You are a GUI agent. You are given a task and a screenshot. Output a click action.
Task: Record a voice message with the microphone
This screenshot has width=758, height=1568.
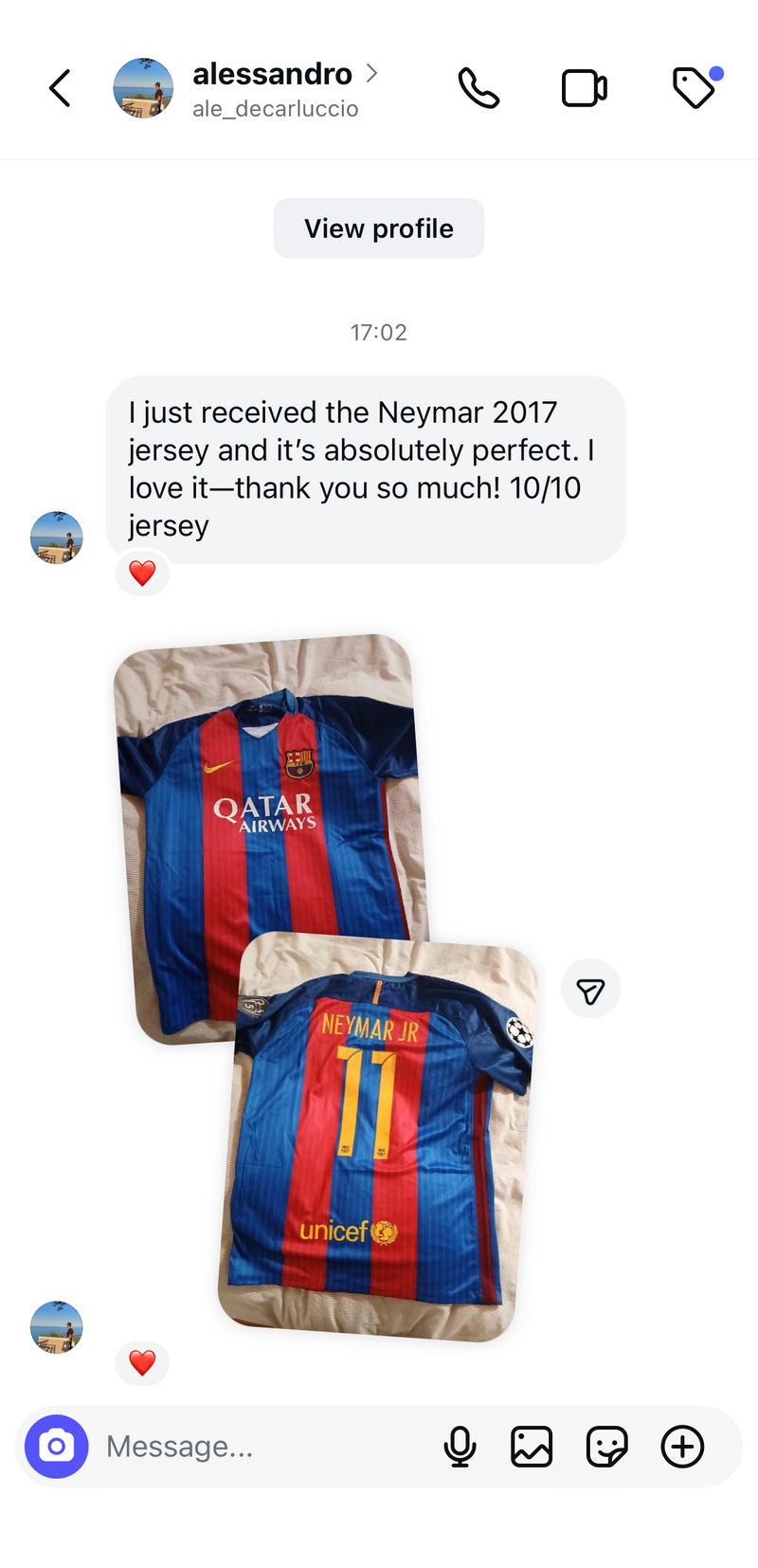click(460, 1447)
